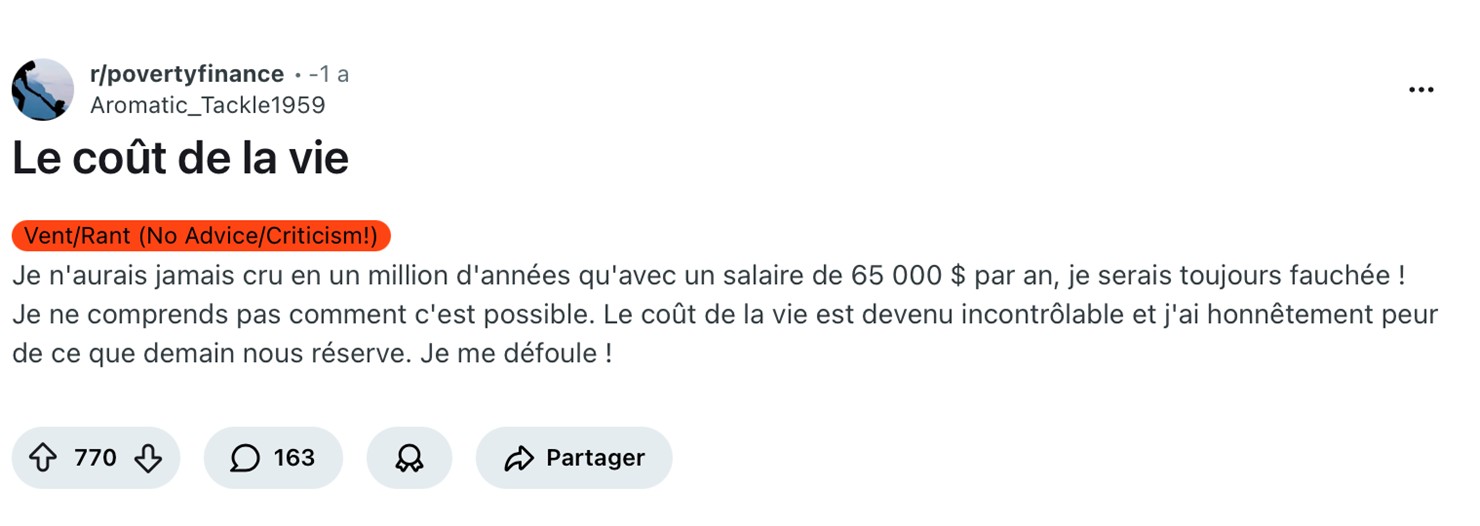Open the post's three-dot overflow menu

click(x=1420, y=90)
